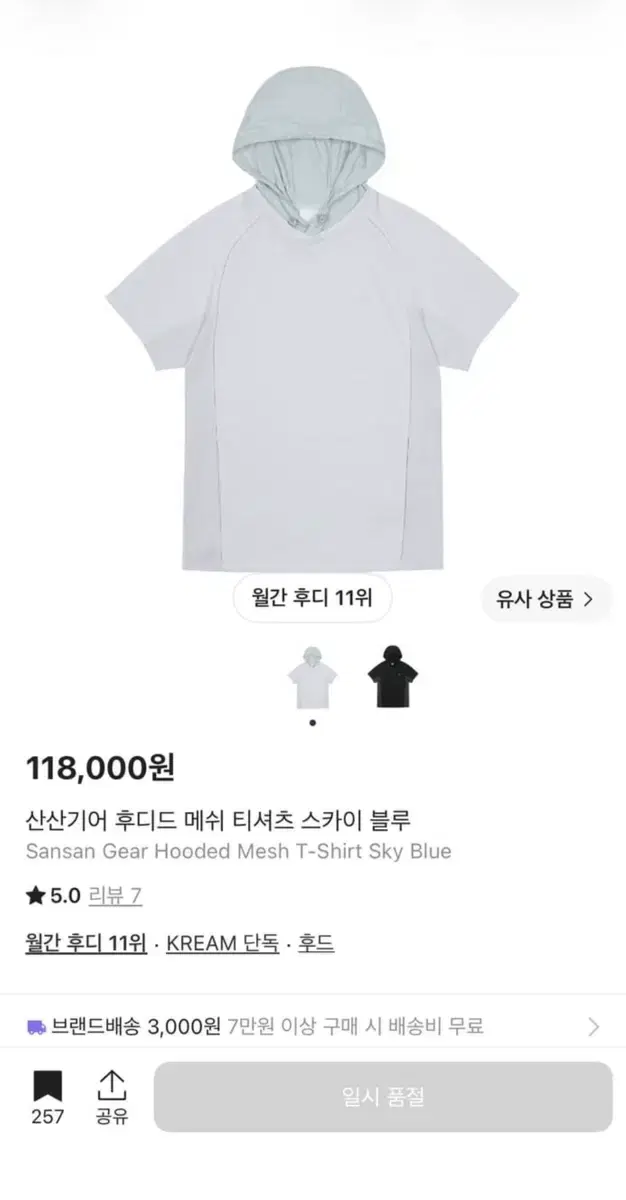The image size is (626, 1200).
Task: Open the 유사 상품 similar products button
Action: (546, 599)
